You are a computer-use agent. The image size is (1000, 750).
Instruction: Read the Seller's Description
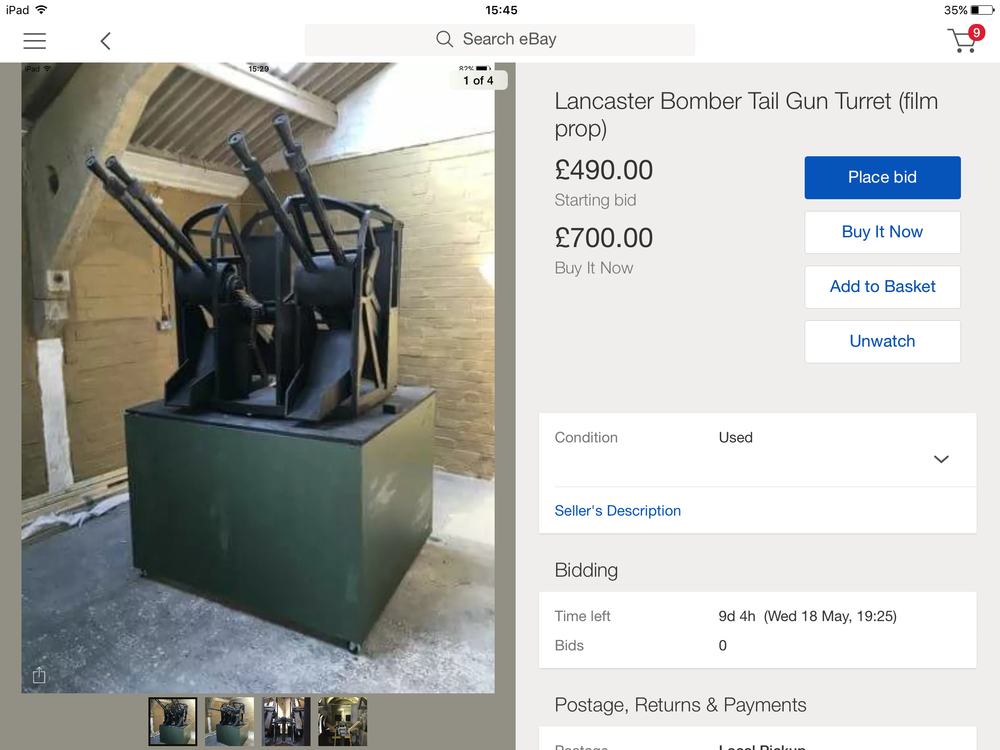pos(617,510)
